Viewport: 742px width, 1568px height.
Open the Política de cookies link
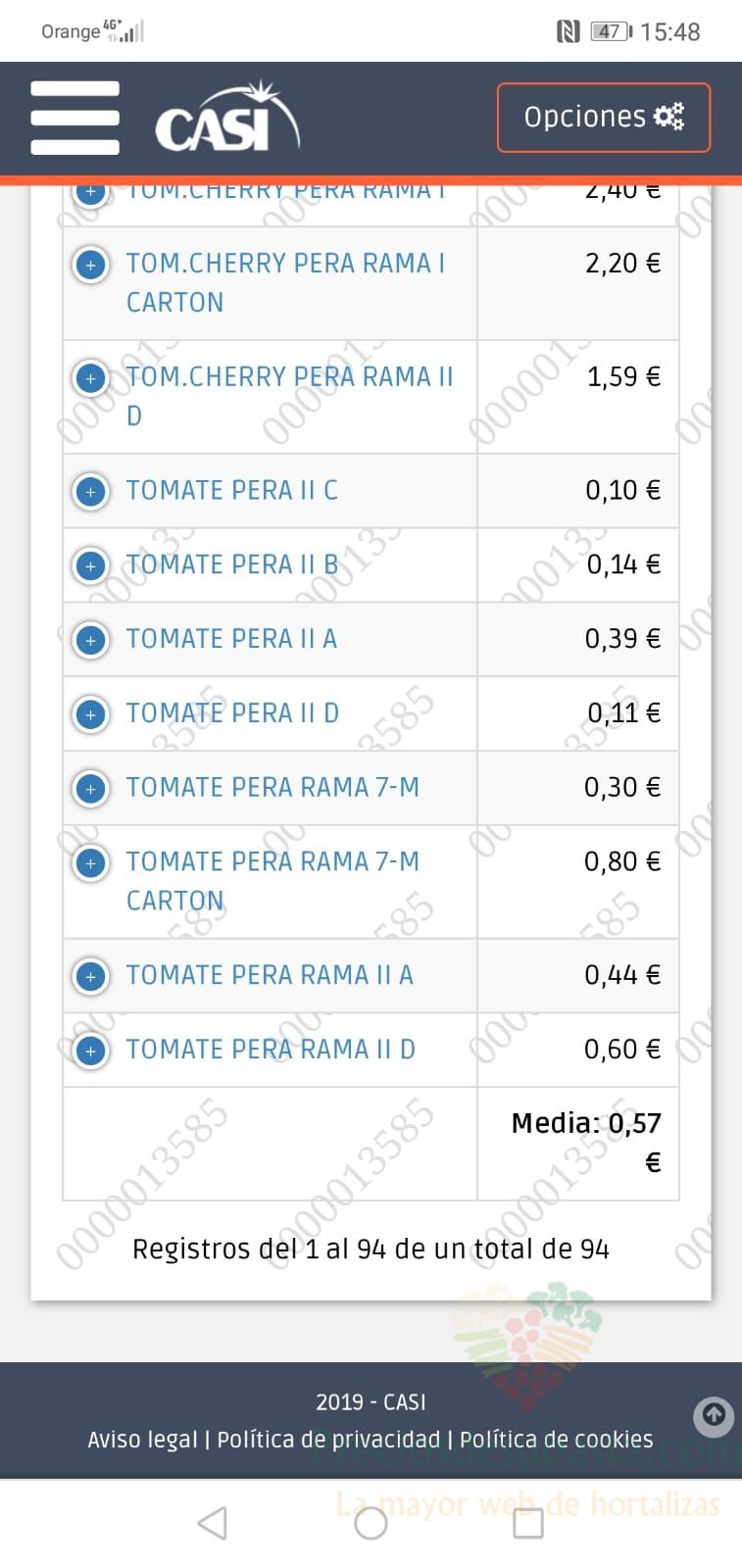pyautogui.click(x=556, y=1440)
